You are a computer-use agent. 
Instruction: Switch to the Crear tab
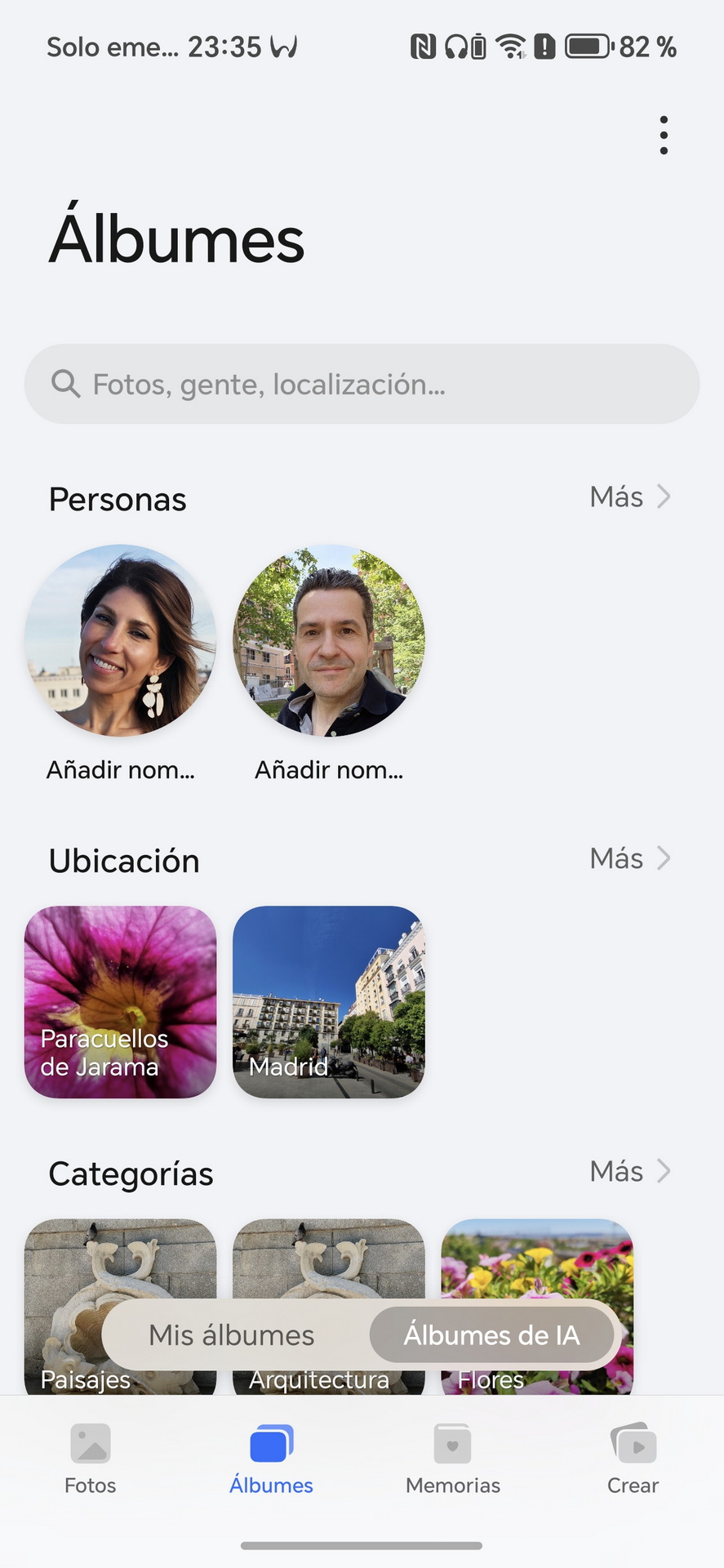coord(633,1459)
